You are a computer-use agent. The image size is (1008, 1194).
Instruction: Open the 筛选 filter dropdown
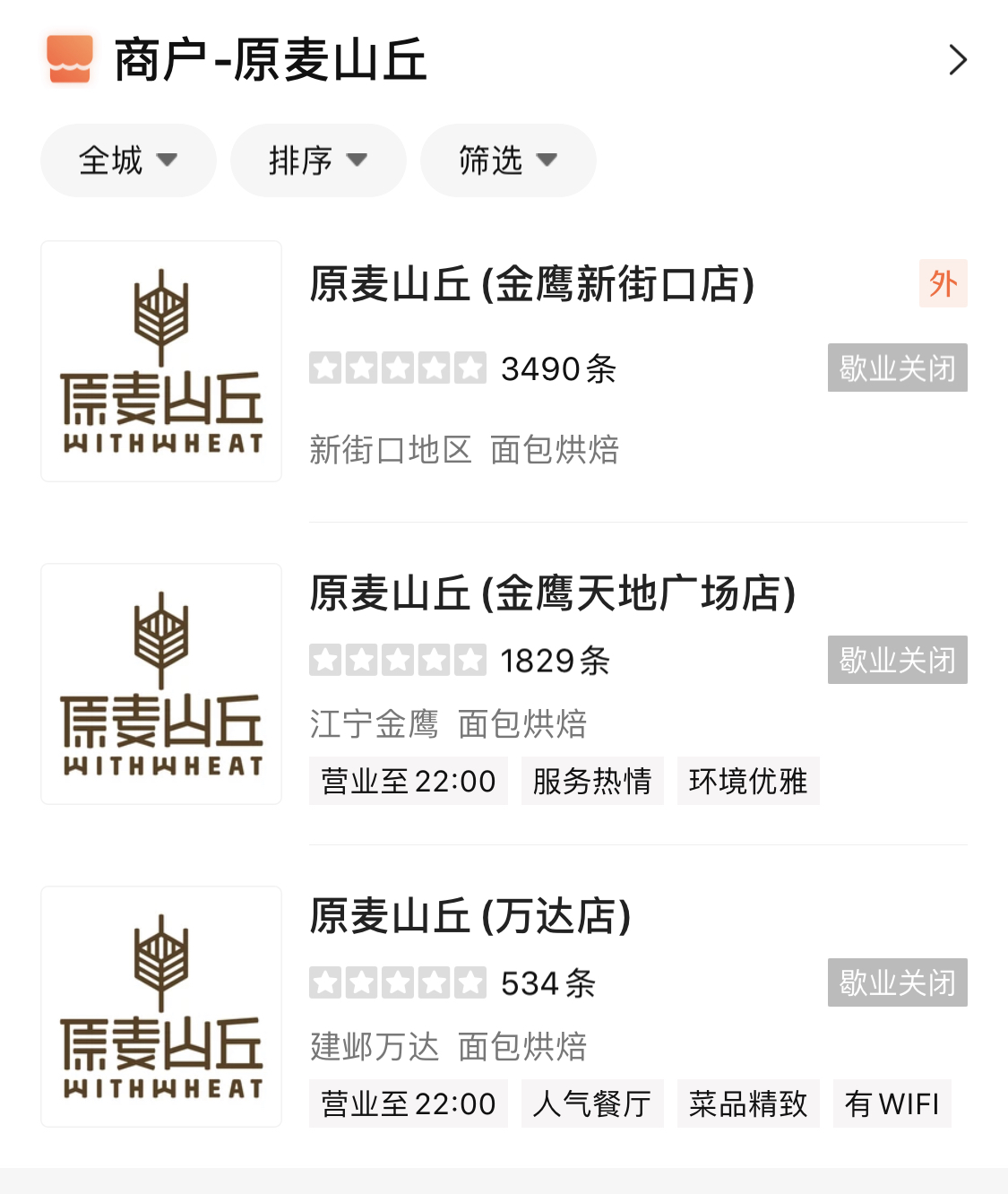pyautogui.click(x=508, y=160)
